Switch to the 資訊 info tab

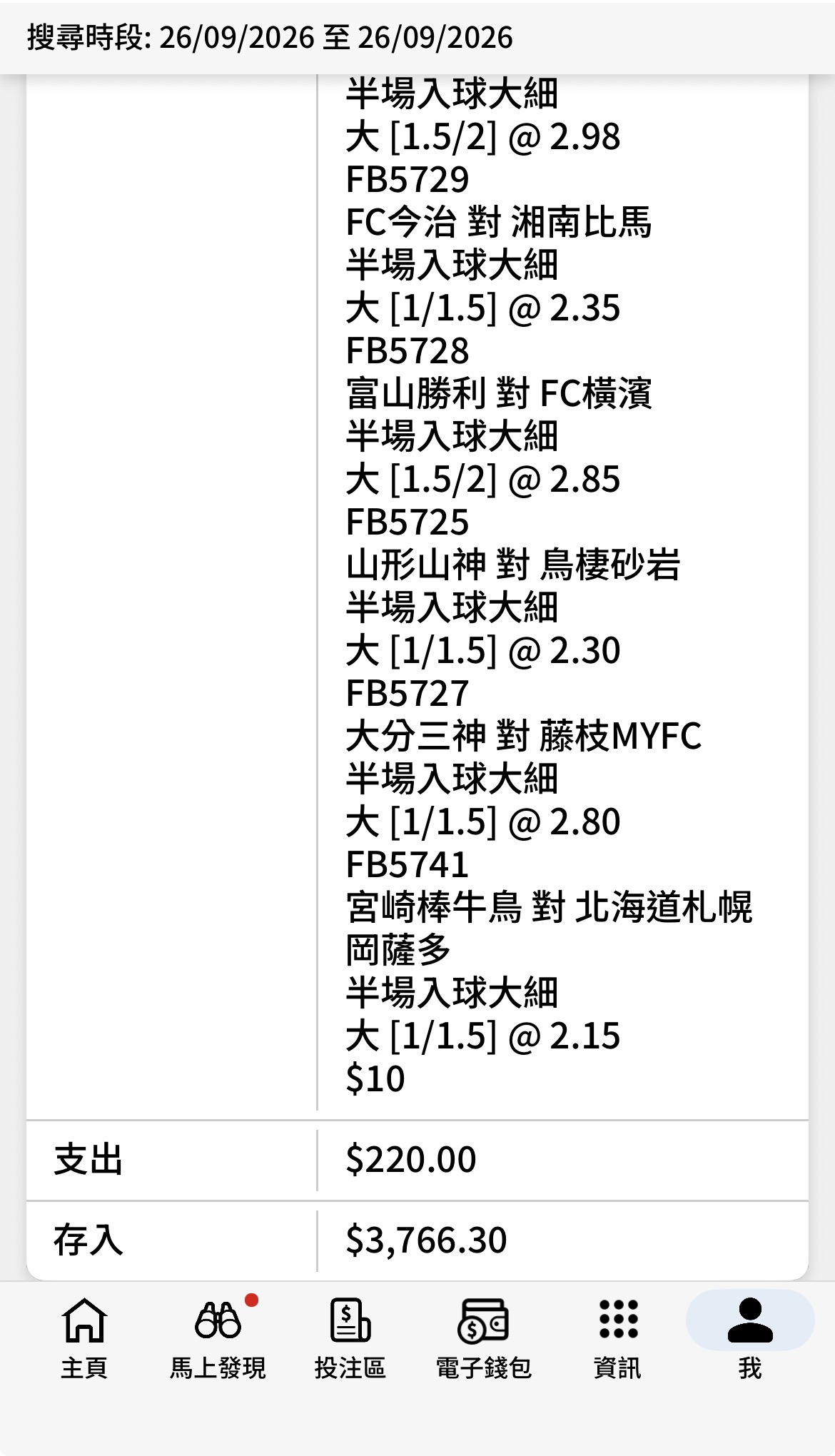[617, 1338]
